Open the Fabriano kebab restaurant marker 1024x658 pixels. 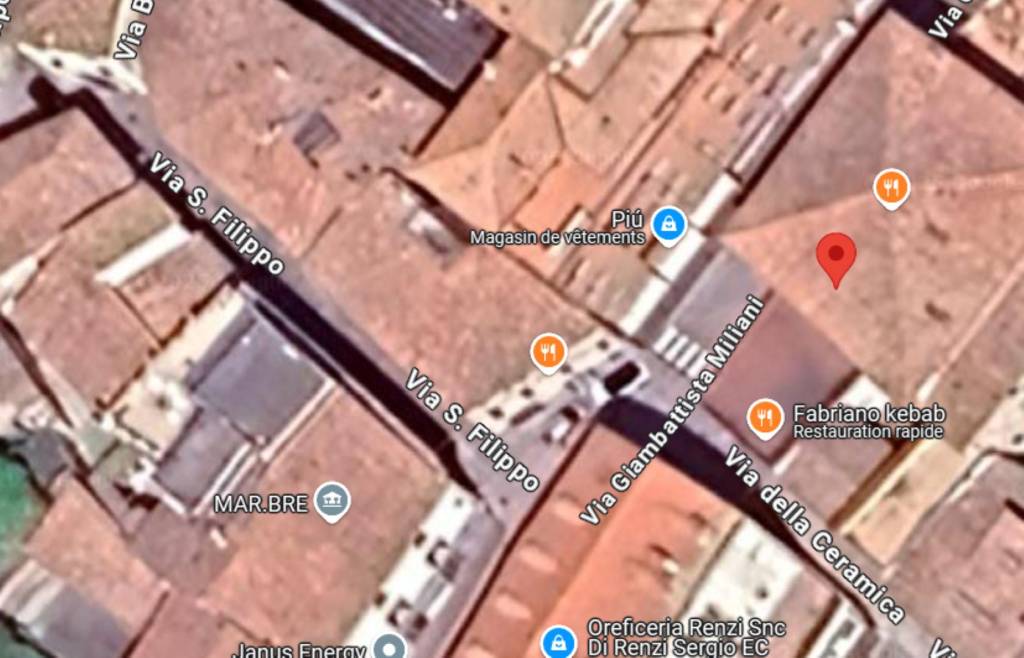coord(765,417)
